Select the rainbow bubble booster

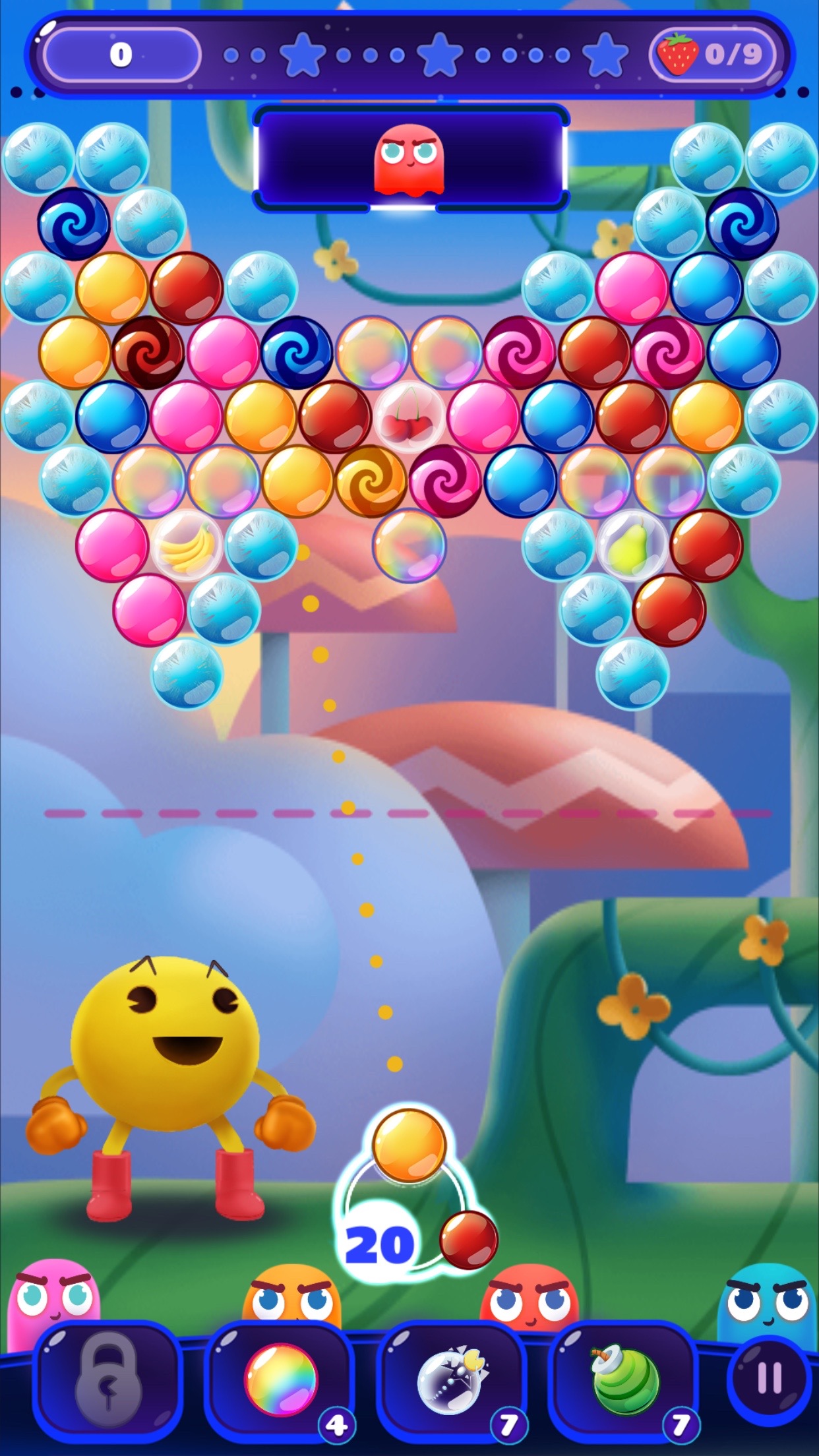(x=281, y=1380)
